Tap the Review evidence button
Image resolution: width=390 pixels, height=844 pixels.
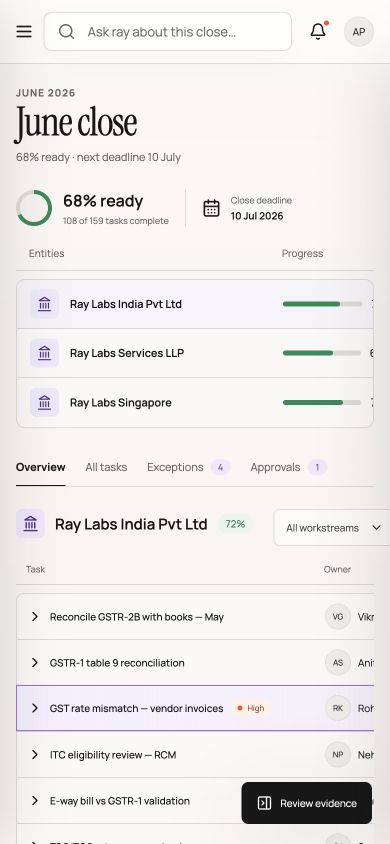coord(307,803)
